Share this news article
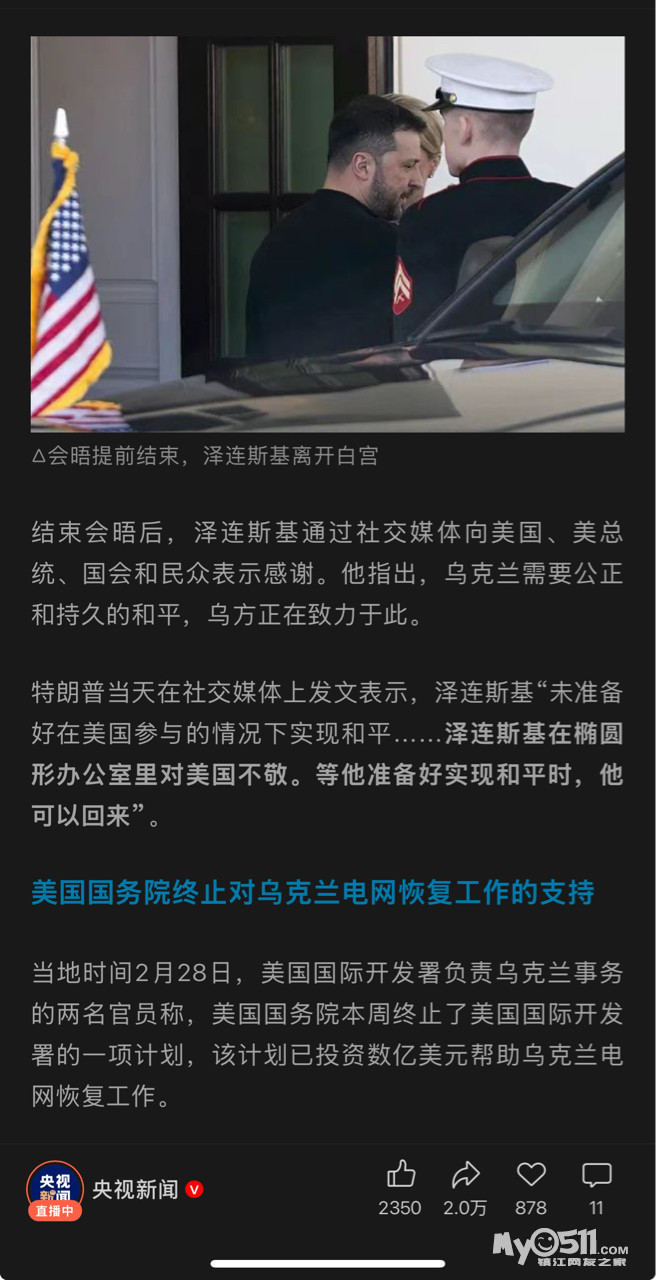 [x=465, y=1176]
